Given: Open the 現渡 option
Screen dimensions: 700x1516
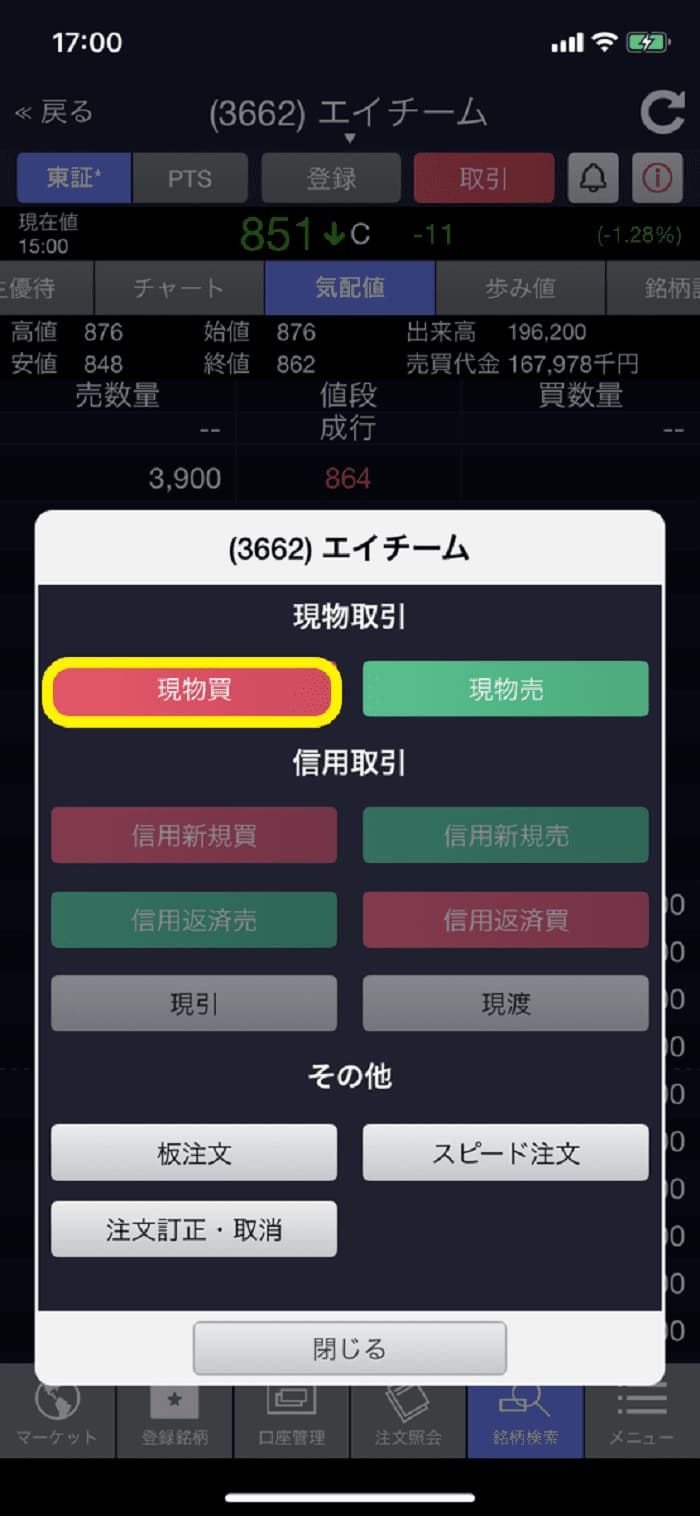Looking at the screenshot, I should [505, 1004].
